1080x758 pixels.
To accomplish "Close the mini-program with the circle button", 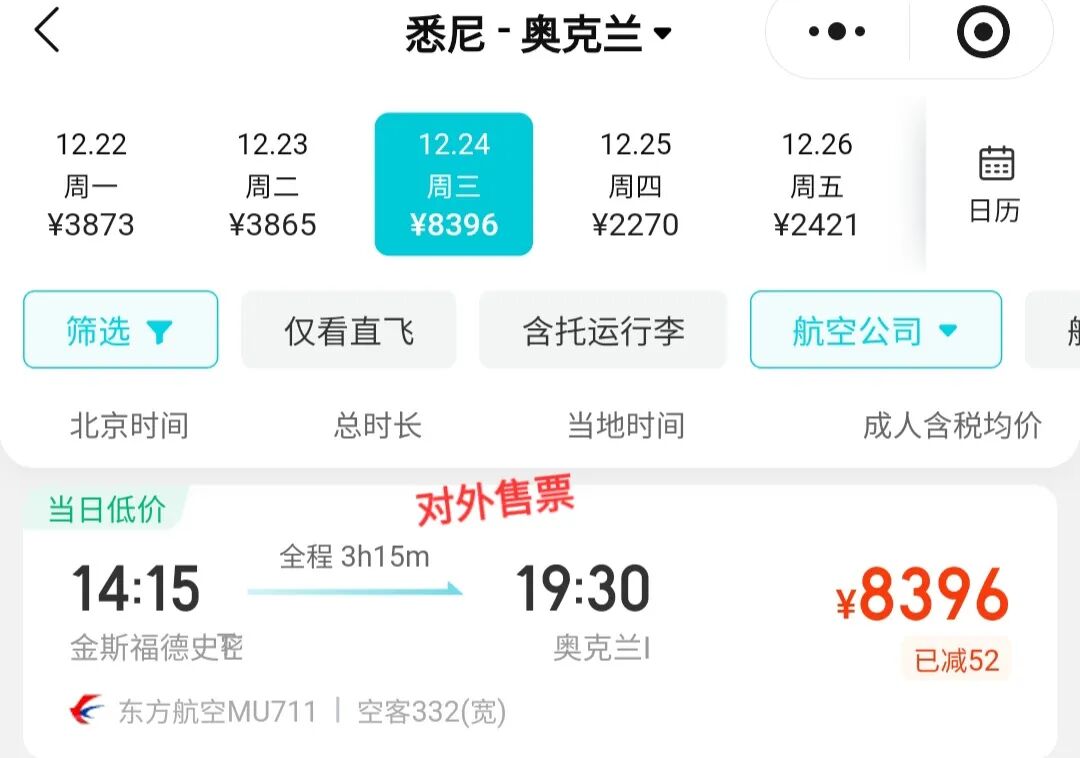I will coord(982,32).
